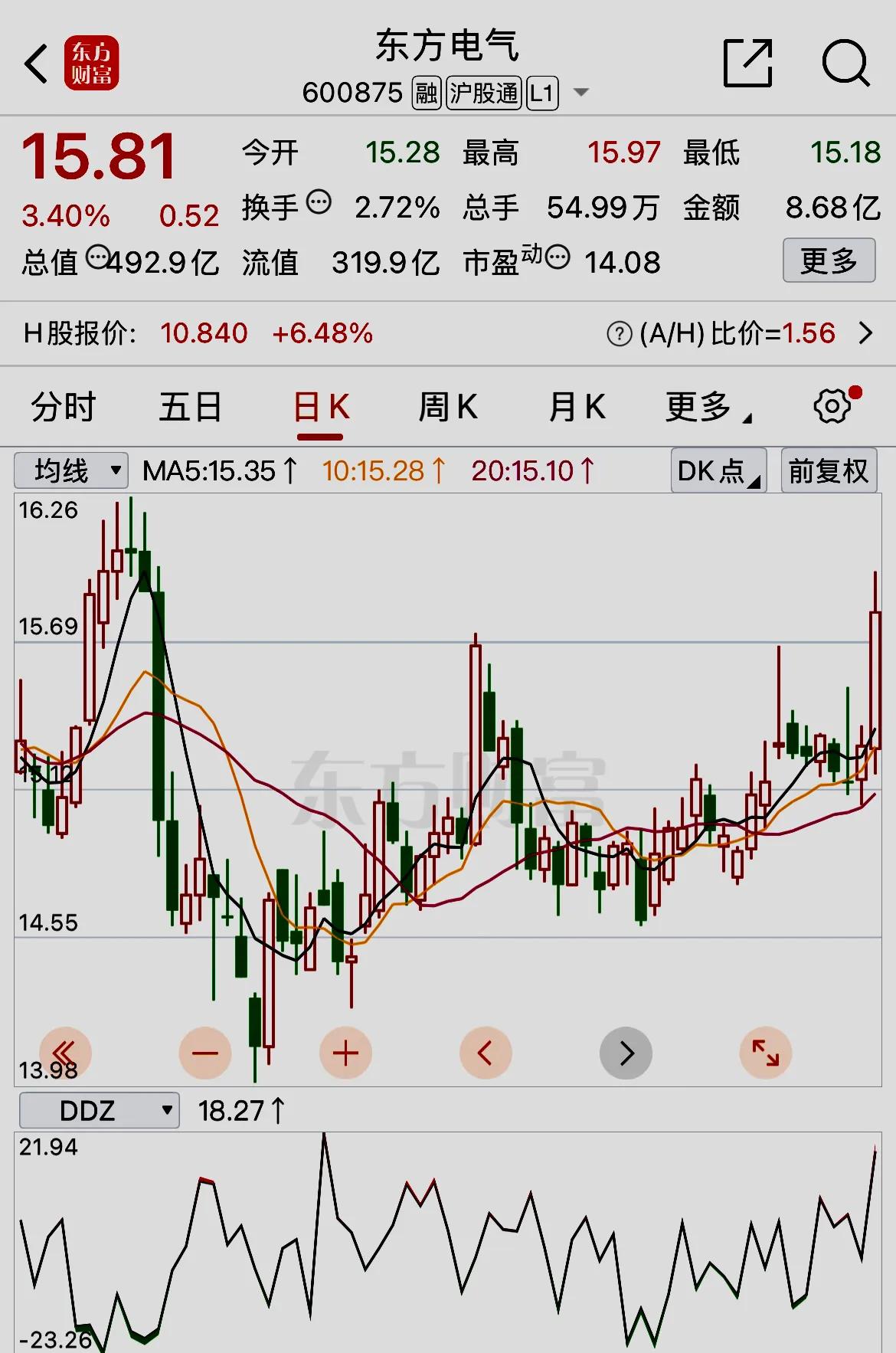The width and height of the screenshot is (896, 1353).
Task: Tap the 更多 button for extra quote data
Action: click(829, 261)
